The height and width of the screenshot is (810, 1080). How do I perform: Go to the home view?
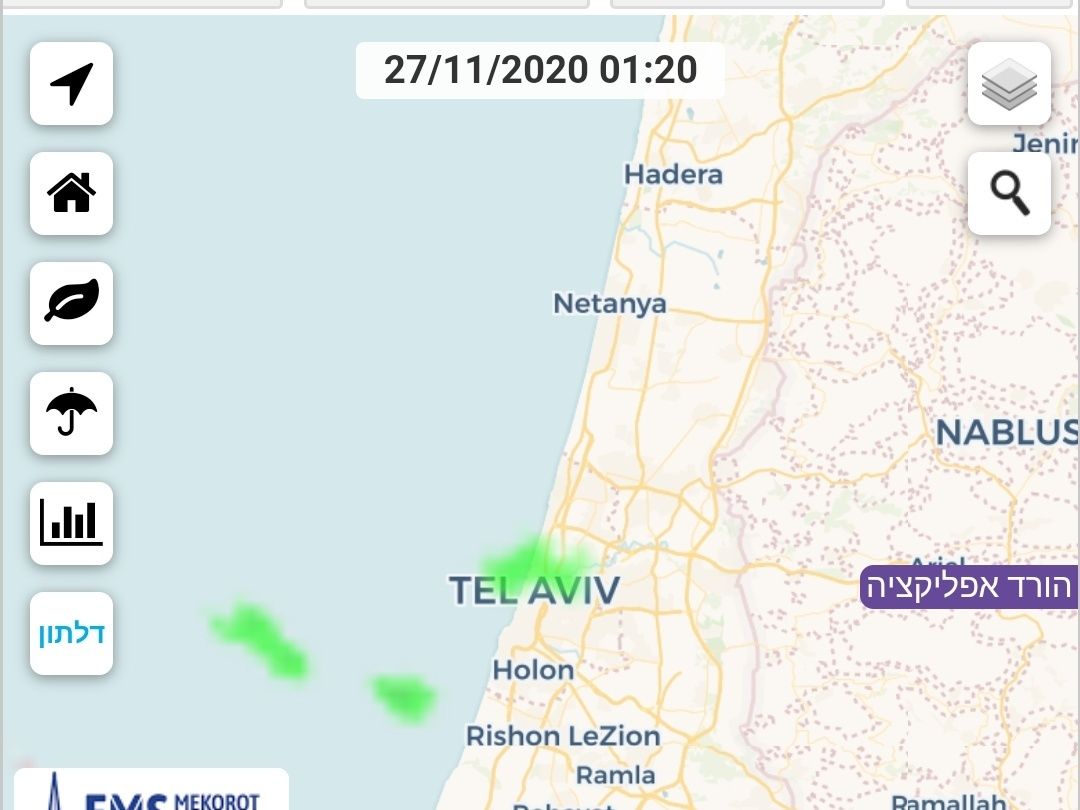tap(71, 194)
